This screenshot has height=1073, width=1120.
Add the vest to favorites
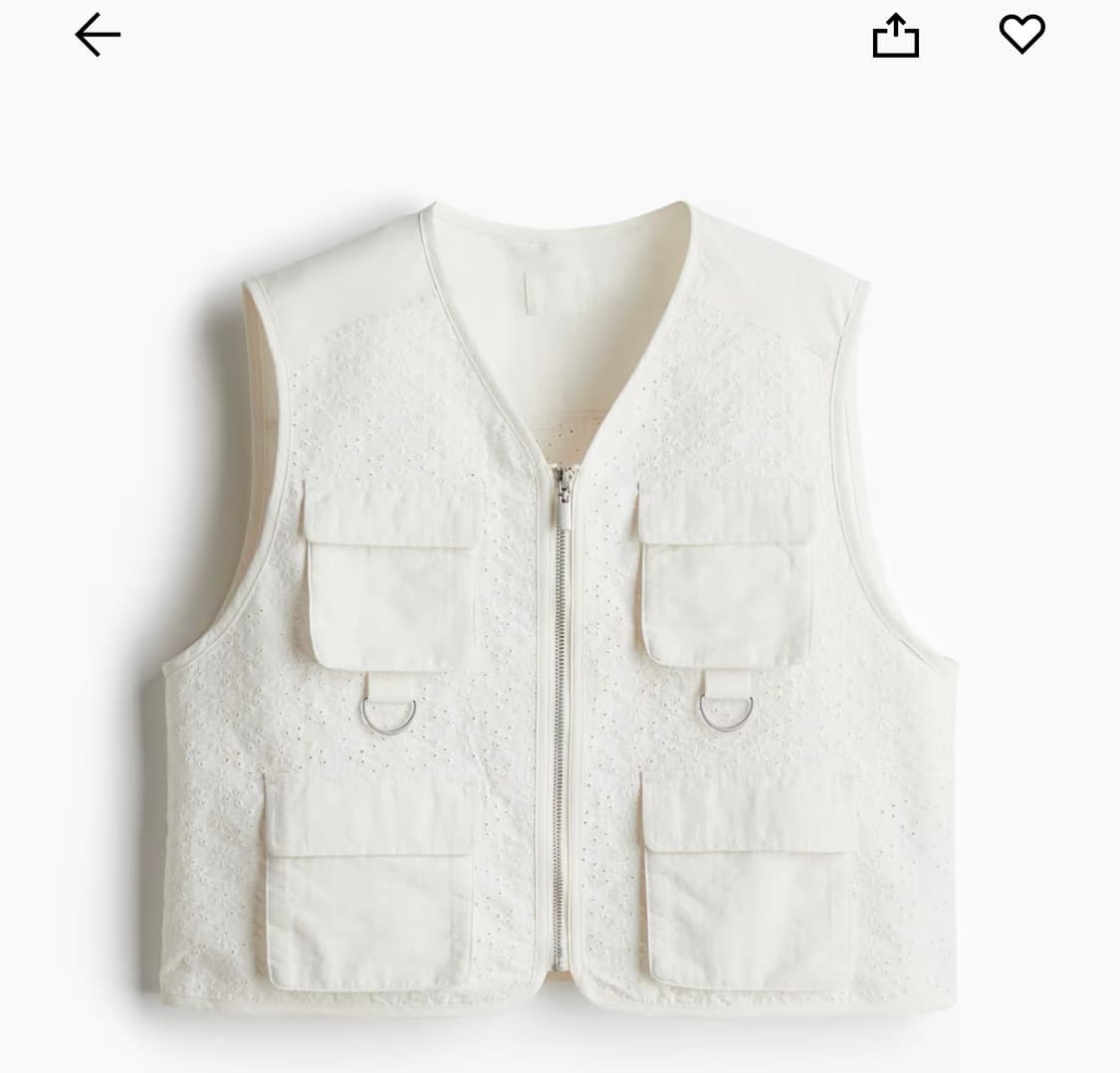pyautogui.click(x=1021, y=35)
